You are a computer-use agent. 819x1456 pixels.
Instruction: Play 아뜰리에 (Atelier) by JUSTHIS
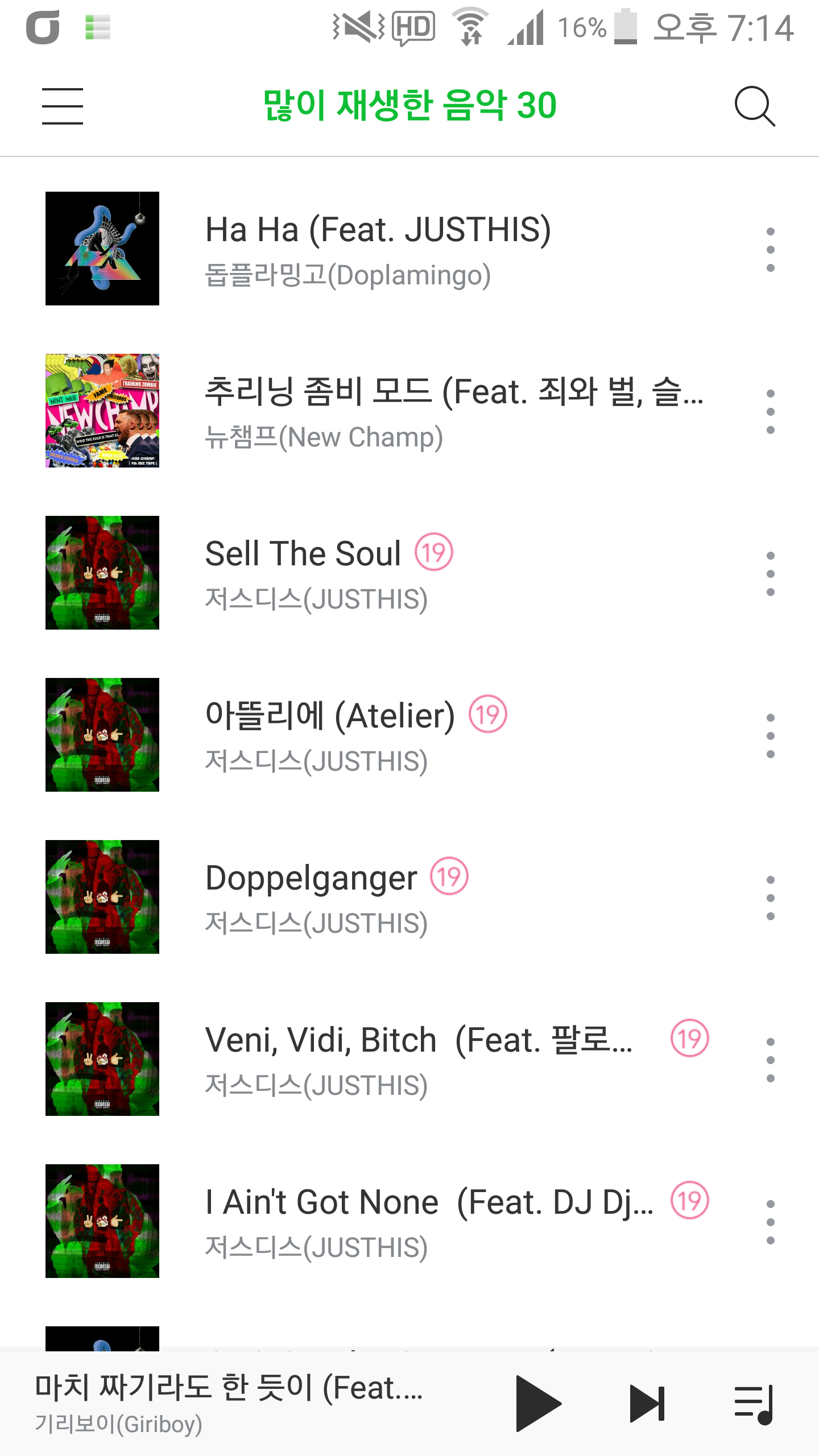point(330,735)
